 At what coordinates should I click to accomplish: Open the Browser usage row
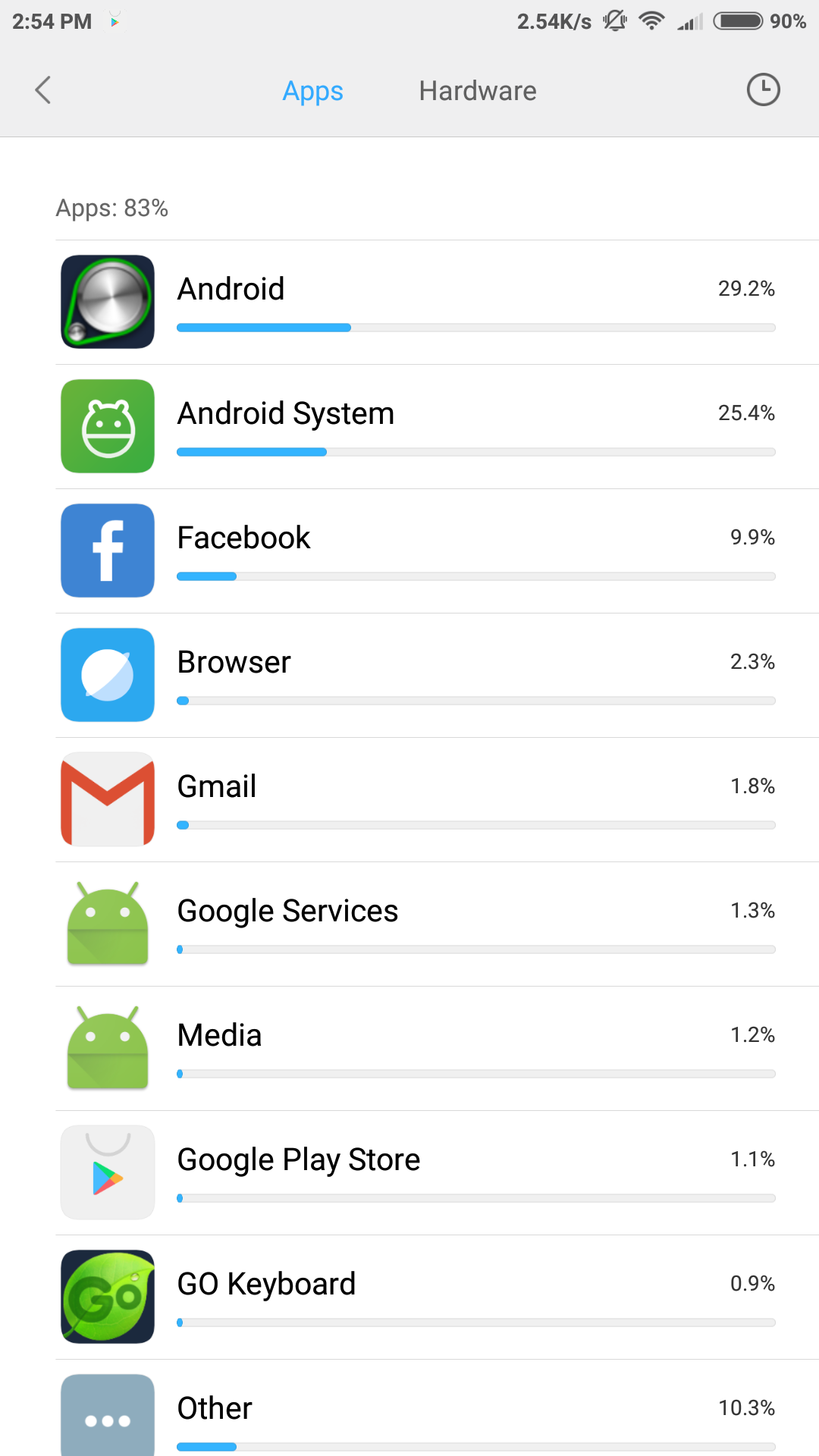[x=437, y=675]
